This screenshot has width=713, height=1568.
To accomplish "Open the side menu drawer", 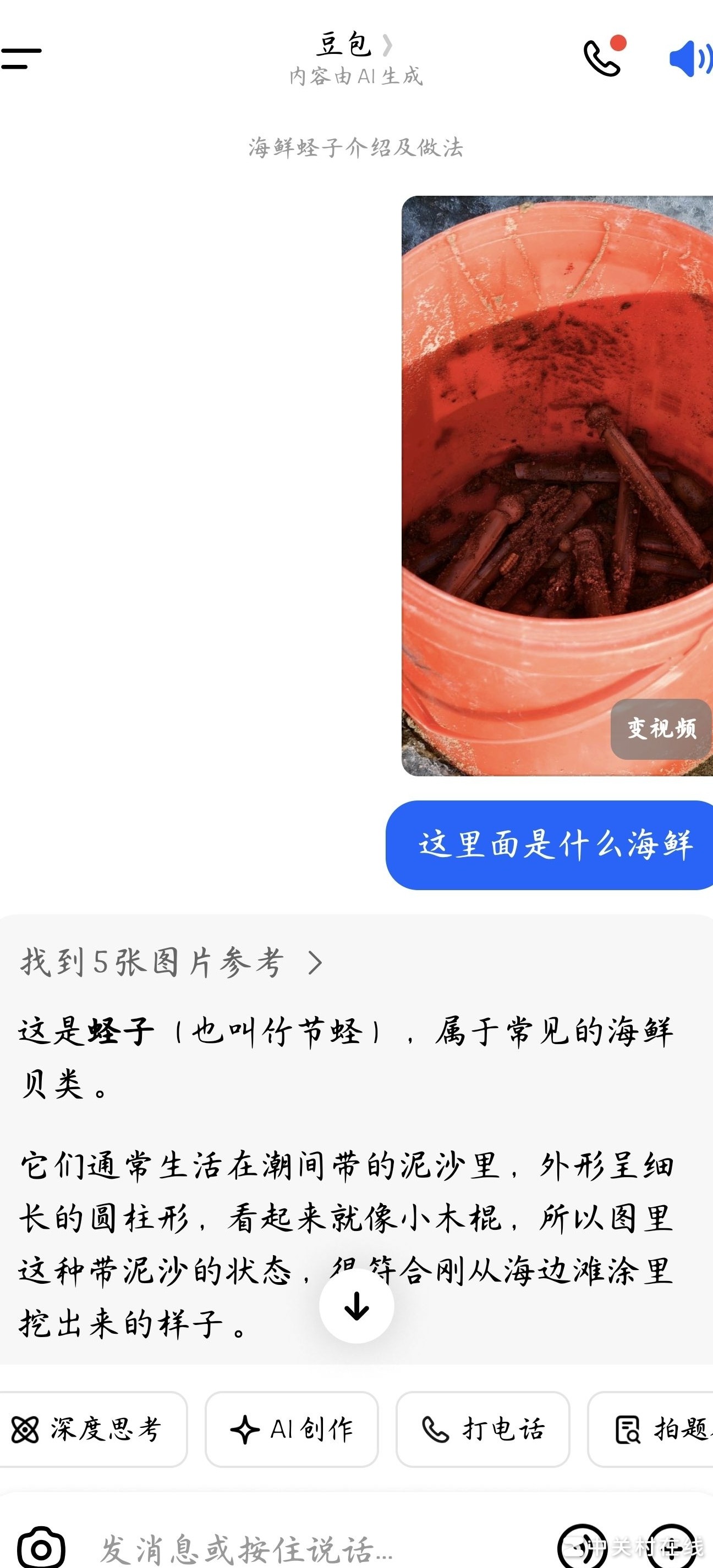I will 21,58.
